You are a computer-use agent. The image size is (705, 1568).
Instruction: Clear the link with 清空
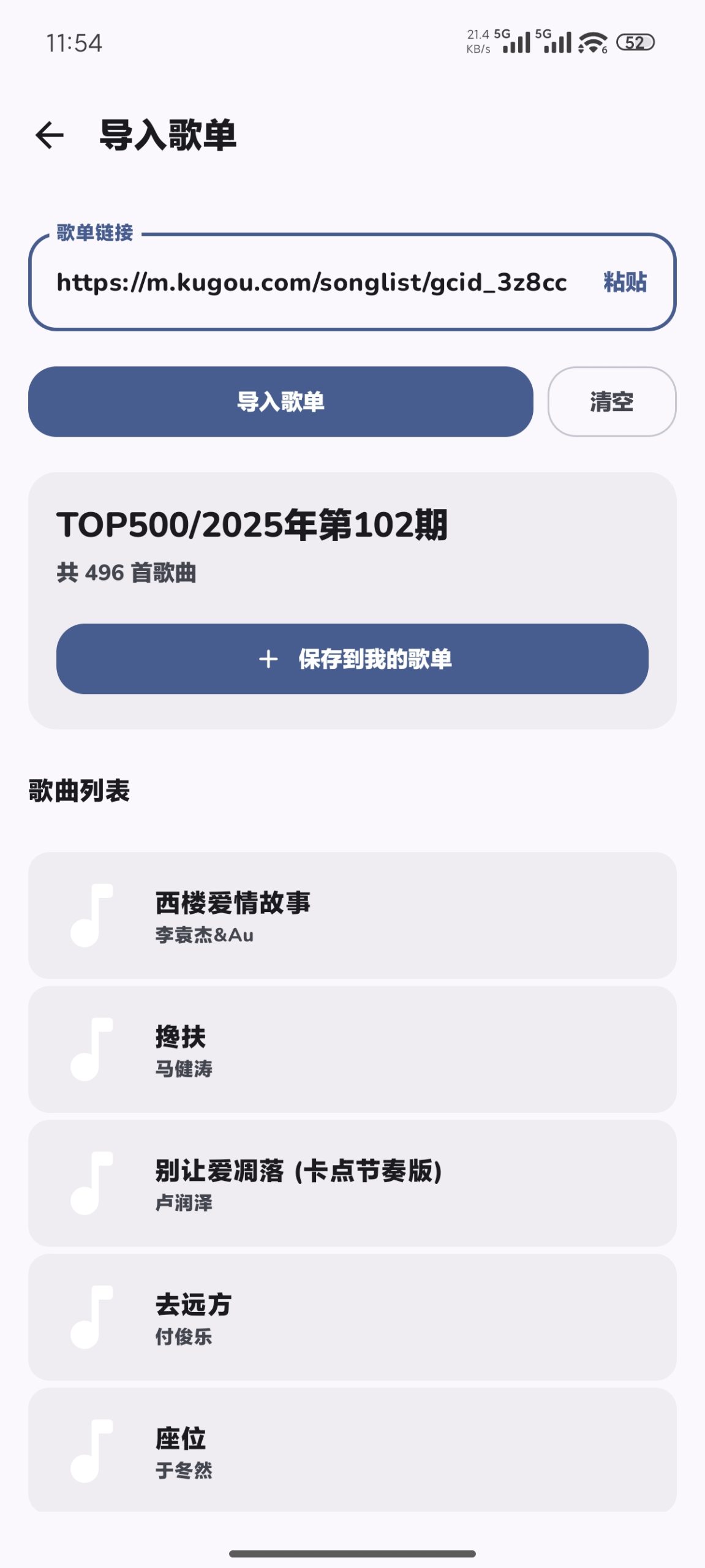pyautogui.click(x=611, y=402)
